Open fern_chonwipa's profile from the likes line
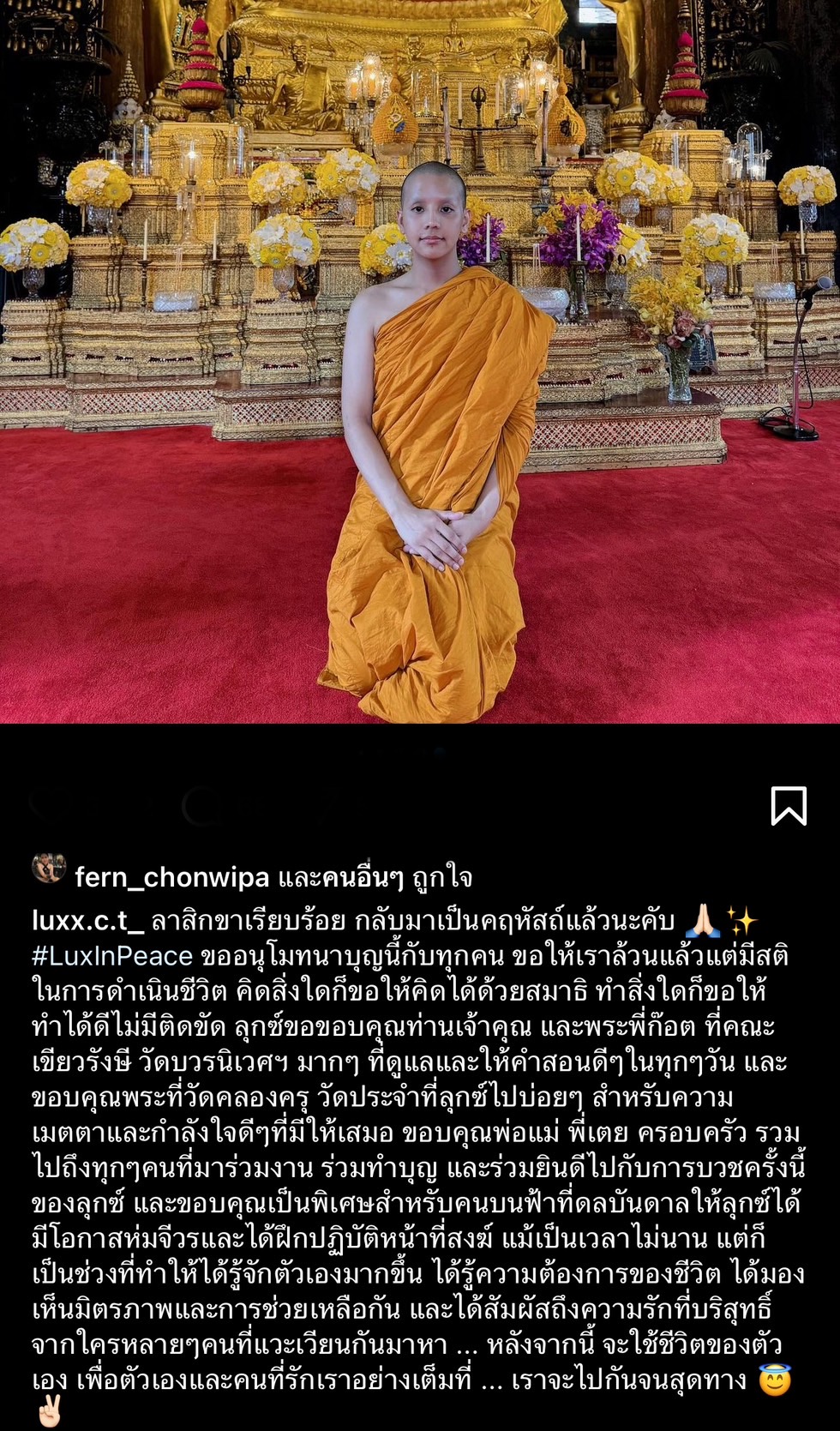840x1431 pixels. tap(171, 877)
